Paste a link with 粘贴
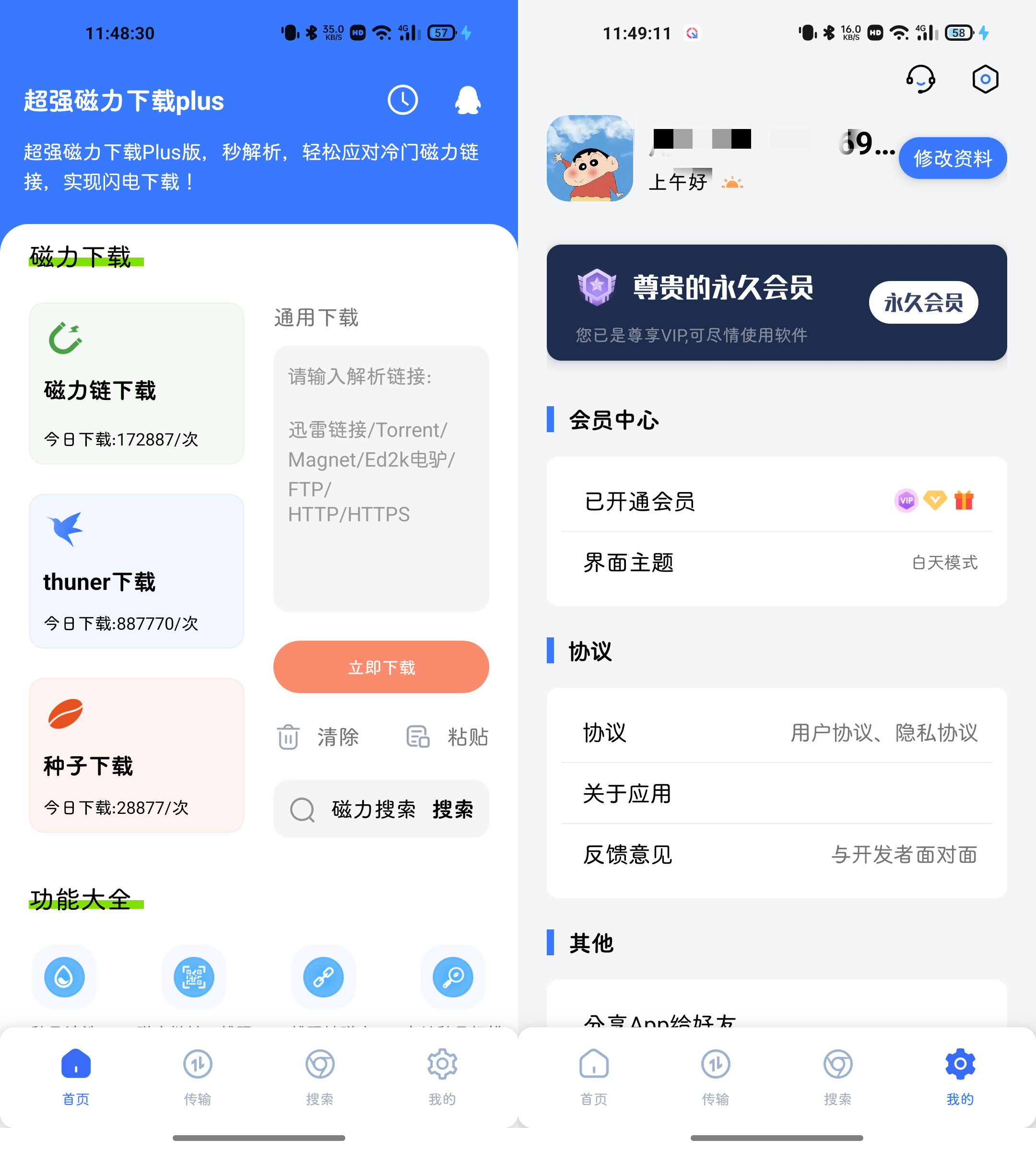This screenshot has height=1151, width=1036. pyautogui.click(x=448, y=737)
